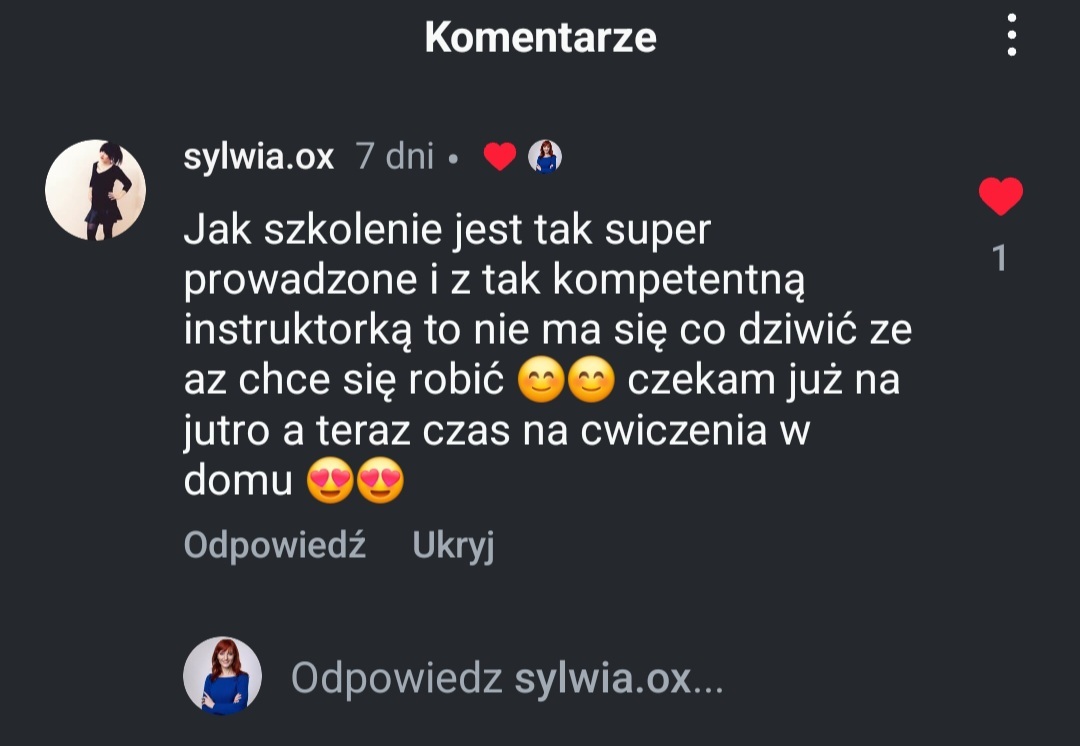The height and width of the screenshot is (746, 1080).
Task: Open sylwia.ox's profile picture
Action: pyautogui.click(x=96, y=190)
